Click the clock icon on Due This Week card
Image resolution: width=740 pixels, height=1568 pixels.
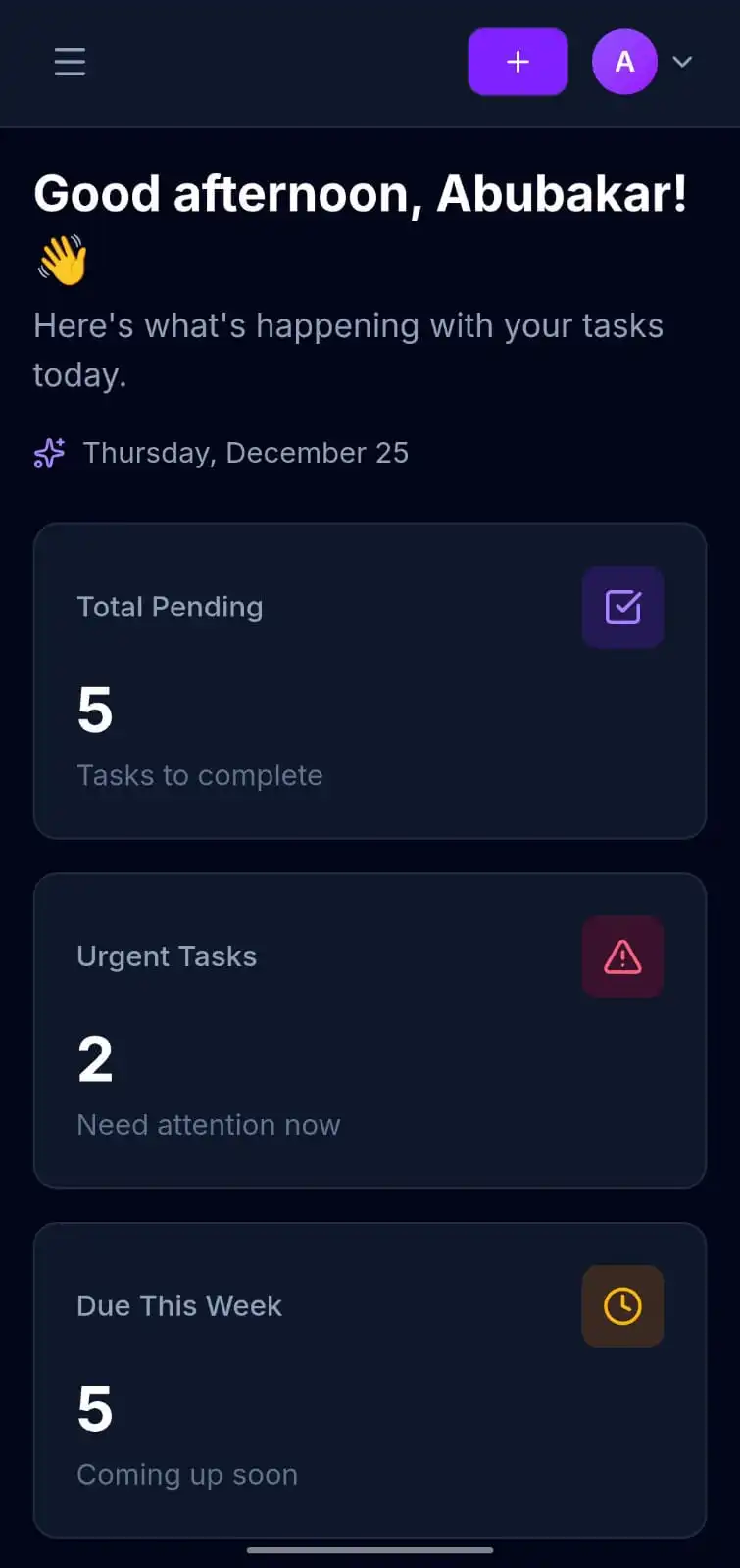click(622, 1305)
